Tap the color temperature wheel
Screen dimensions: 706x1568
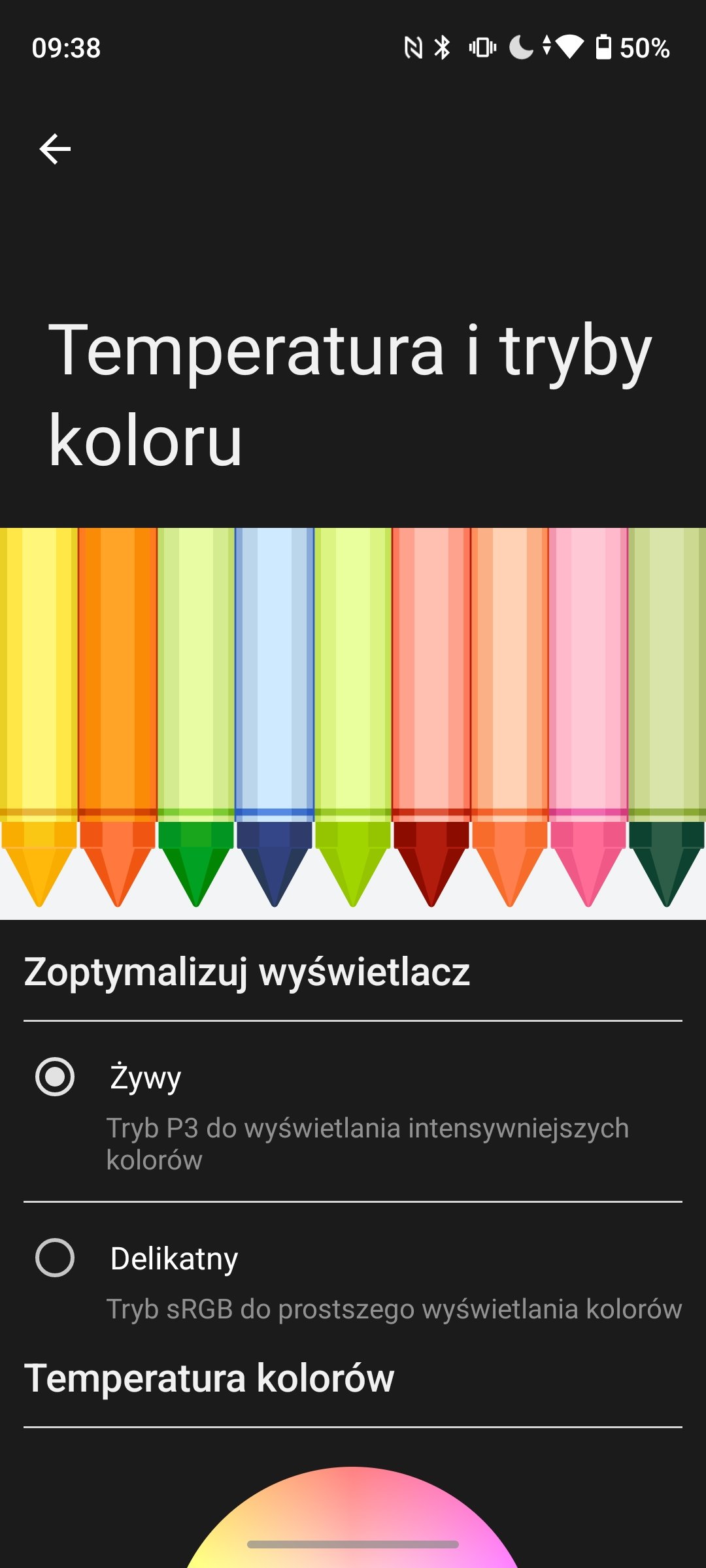[x=353, y=1517]
